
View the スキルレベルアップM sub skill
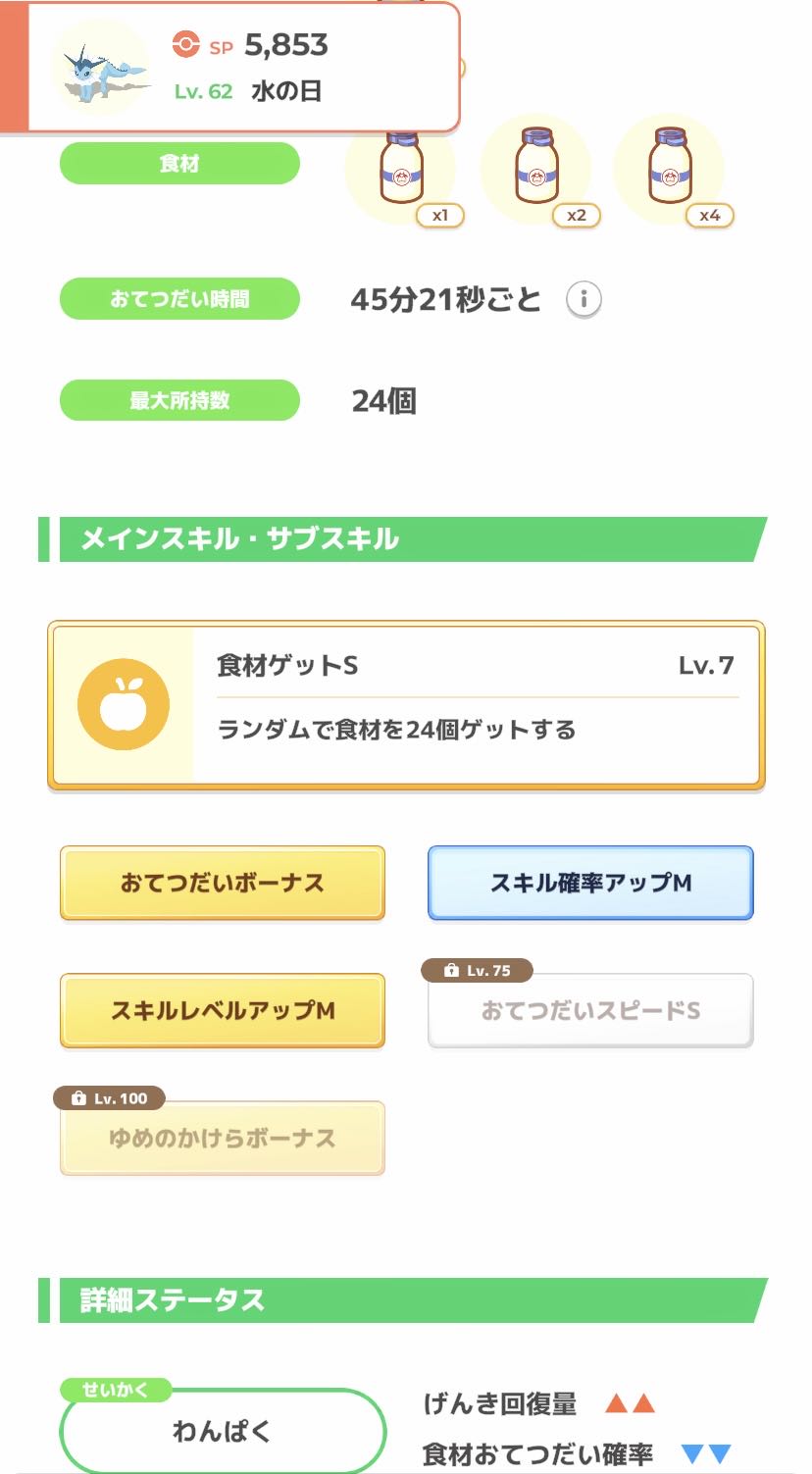pyautogui.click(x=223, y=1010)
